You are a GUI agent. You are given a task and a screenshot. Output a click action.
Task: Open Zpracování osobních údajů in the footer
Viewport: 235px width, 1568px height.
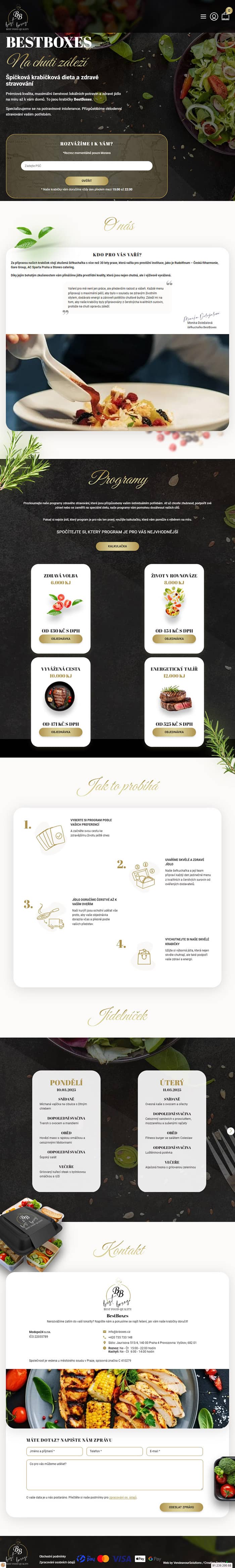pos(57,1562)
